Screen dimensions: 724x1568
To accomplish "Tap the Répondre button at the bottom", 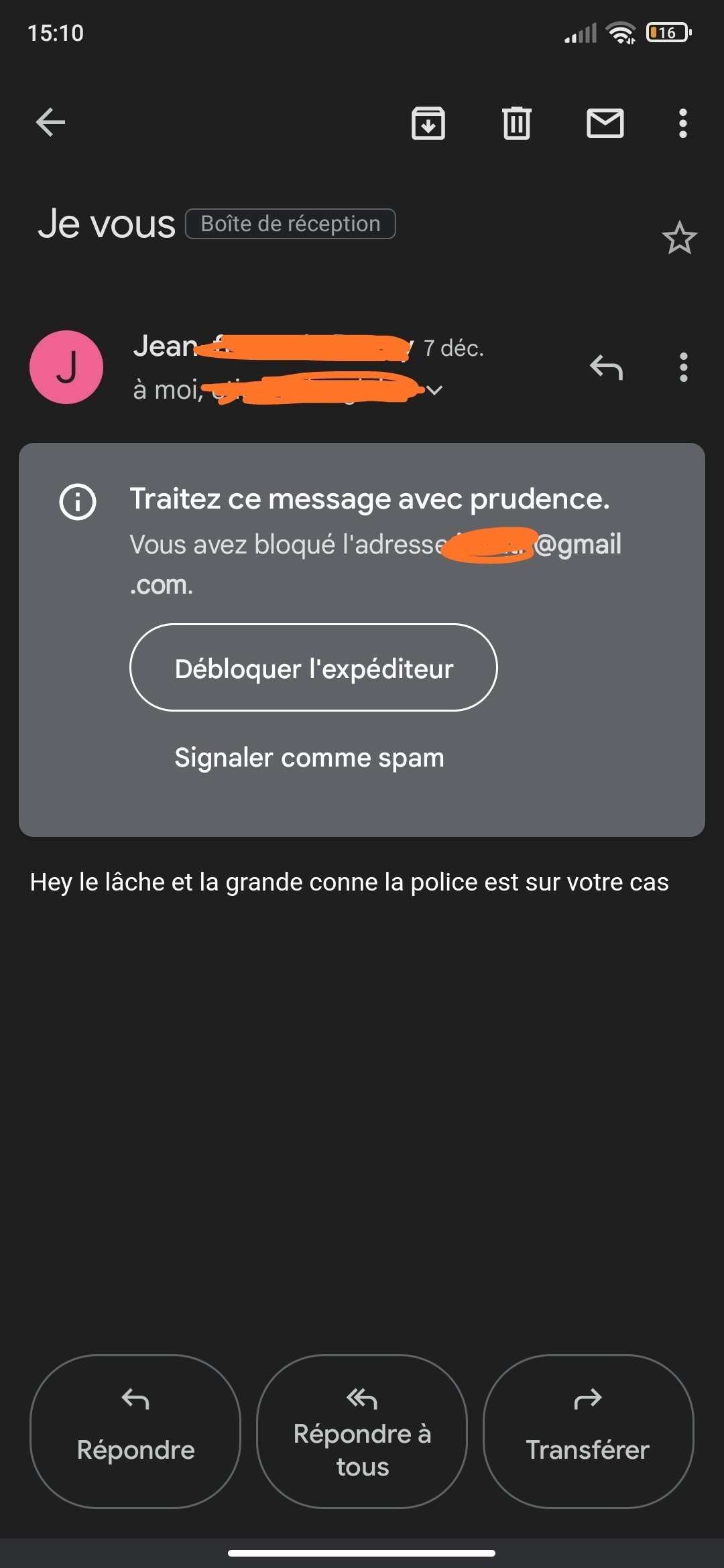I will (x=135, y=1431).
